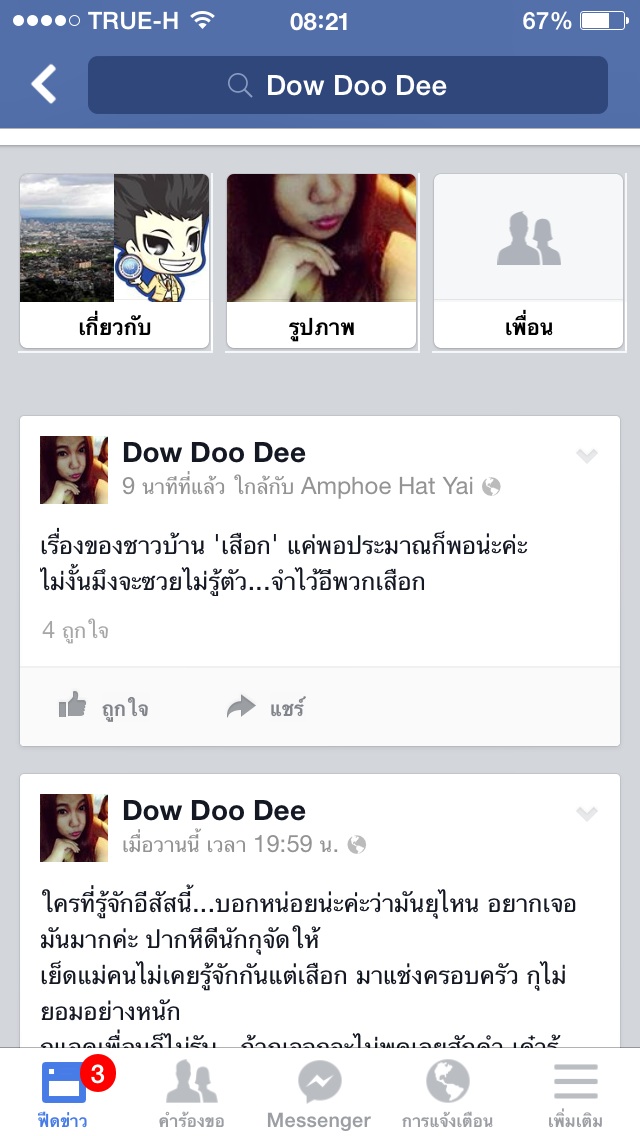
Task: Open the Messenger tab
Action: click(319, 1093)
